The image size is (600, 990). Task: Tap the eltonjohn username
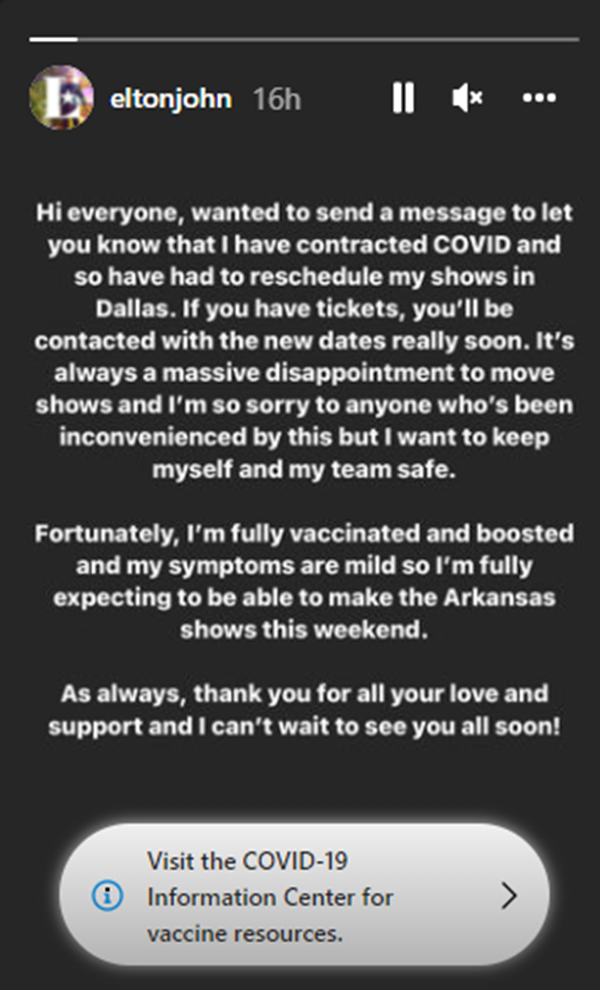(171, 98)
